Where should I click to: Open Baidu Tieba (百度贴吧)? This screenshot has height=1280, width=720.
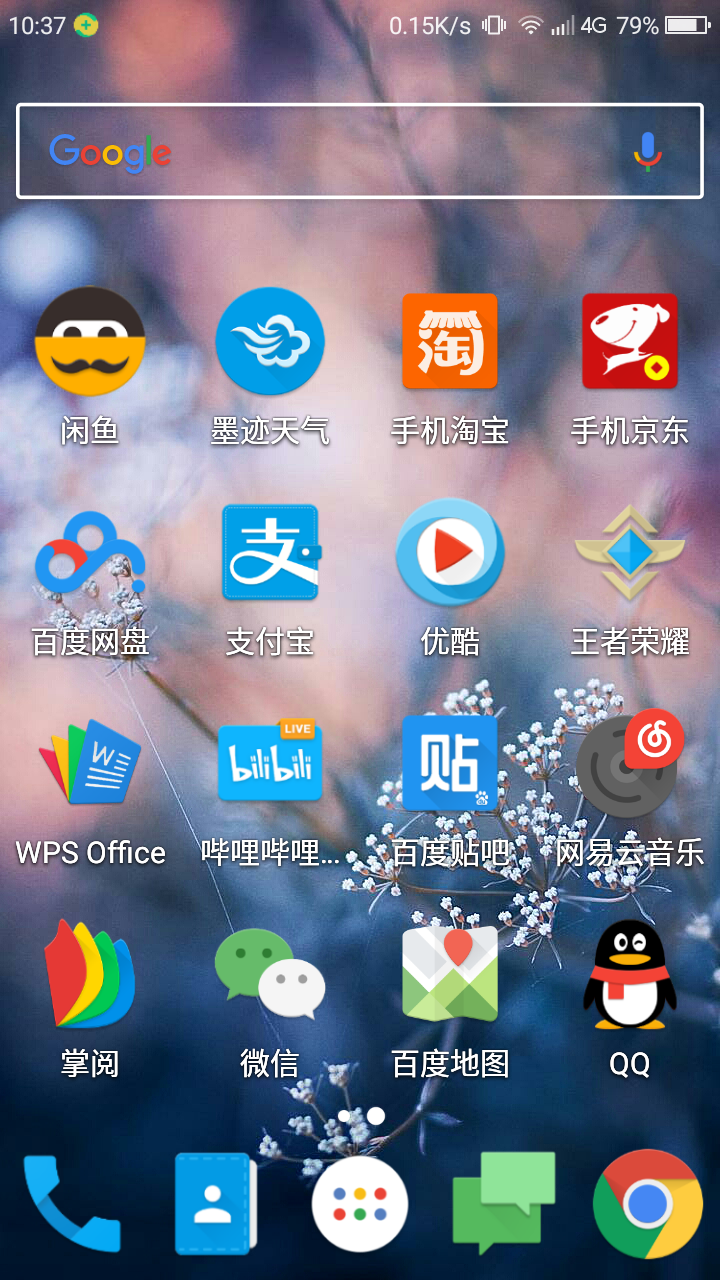pos(450,763)
